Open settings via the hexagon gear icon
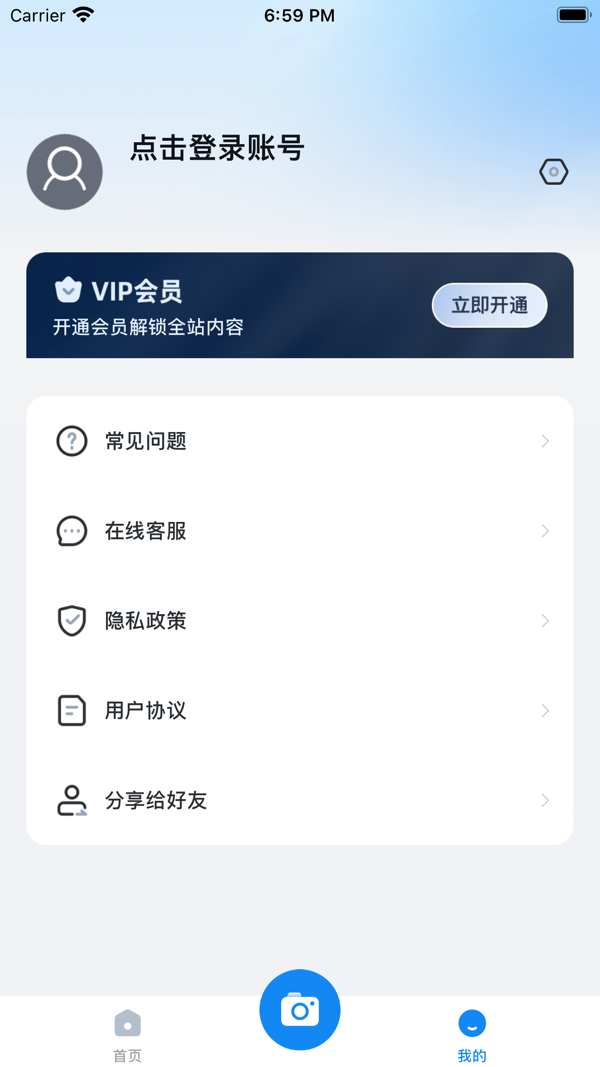The width and height of the screenshot is (600, 1067). coord(553,172)
